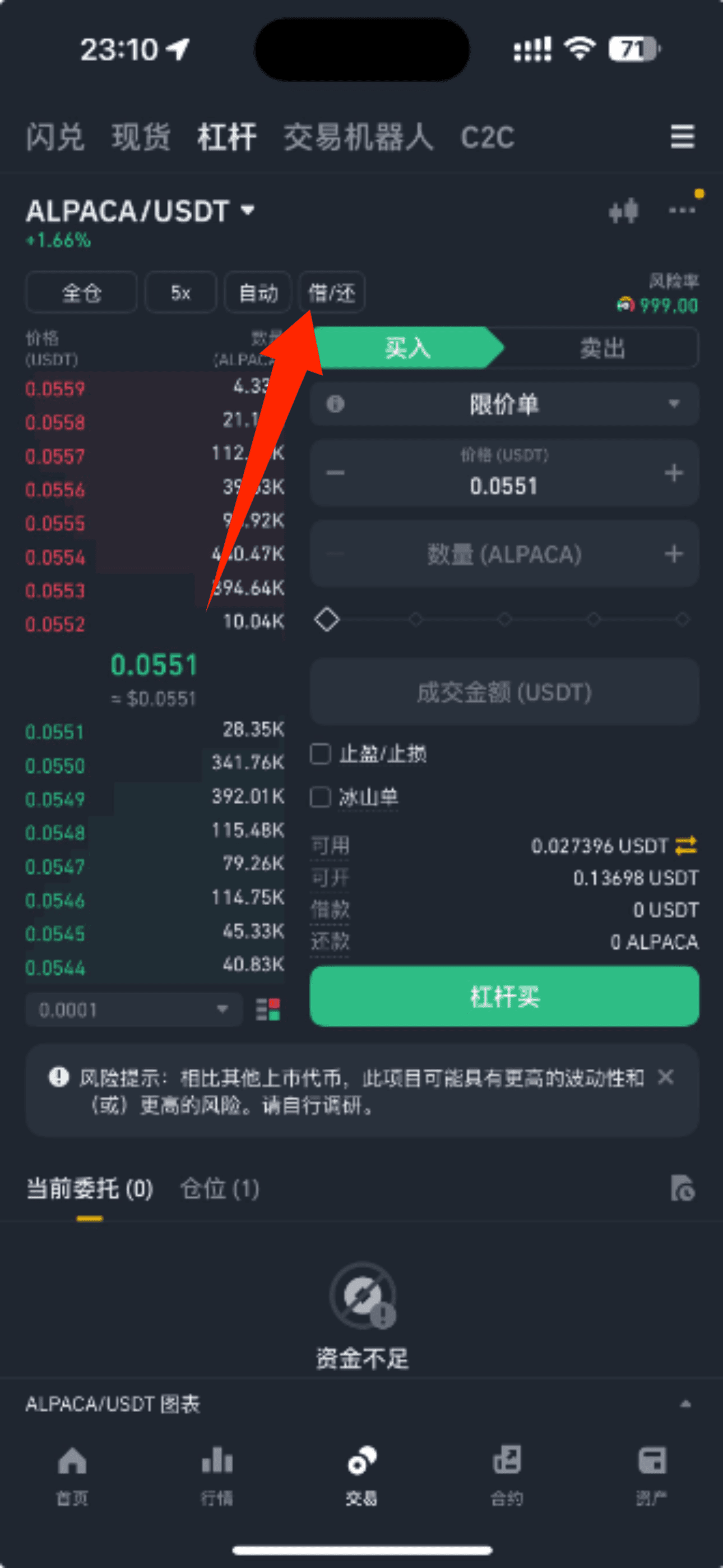Enable the 止盈/止损 checkbox
The width and height of the screenshot is (723, 1568).
point(321,754)
